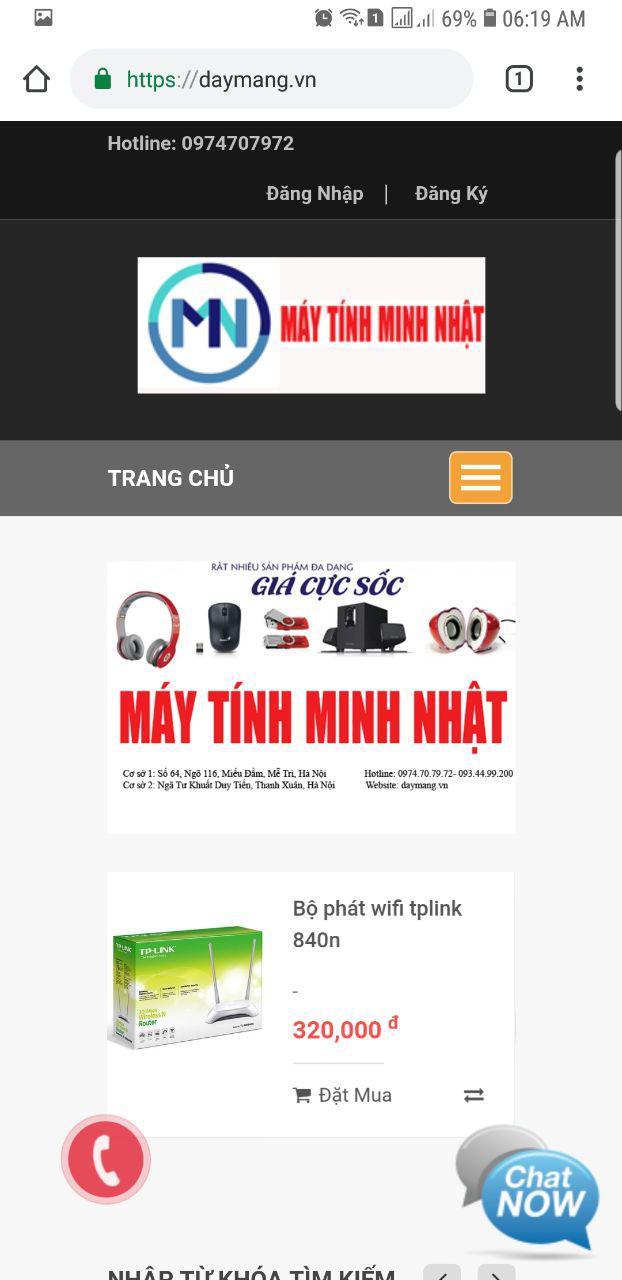The height and width of the screenshot is (1280, 622).
Task: Compare the tplink 840n product
Action: [474, 1095]
